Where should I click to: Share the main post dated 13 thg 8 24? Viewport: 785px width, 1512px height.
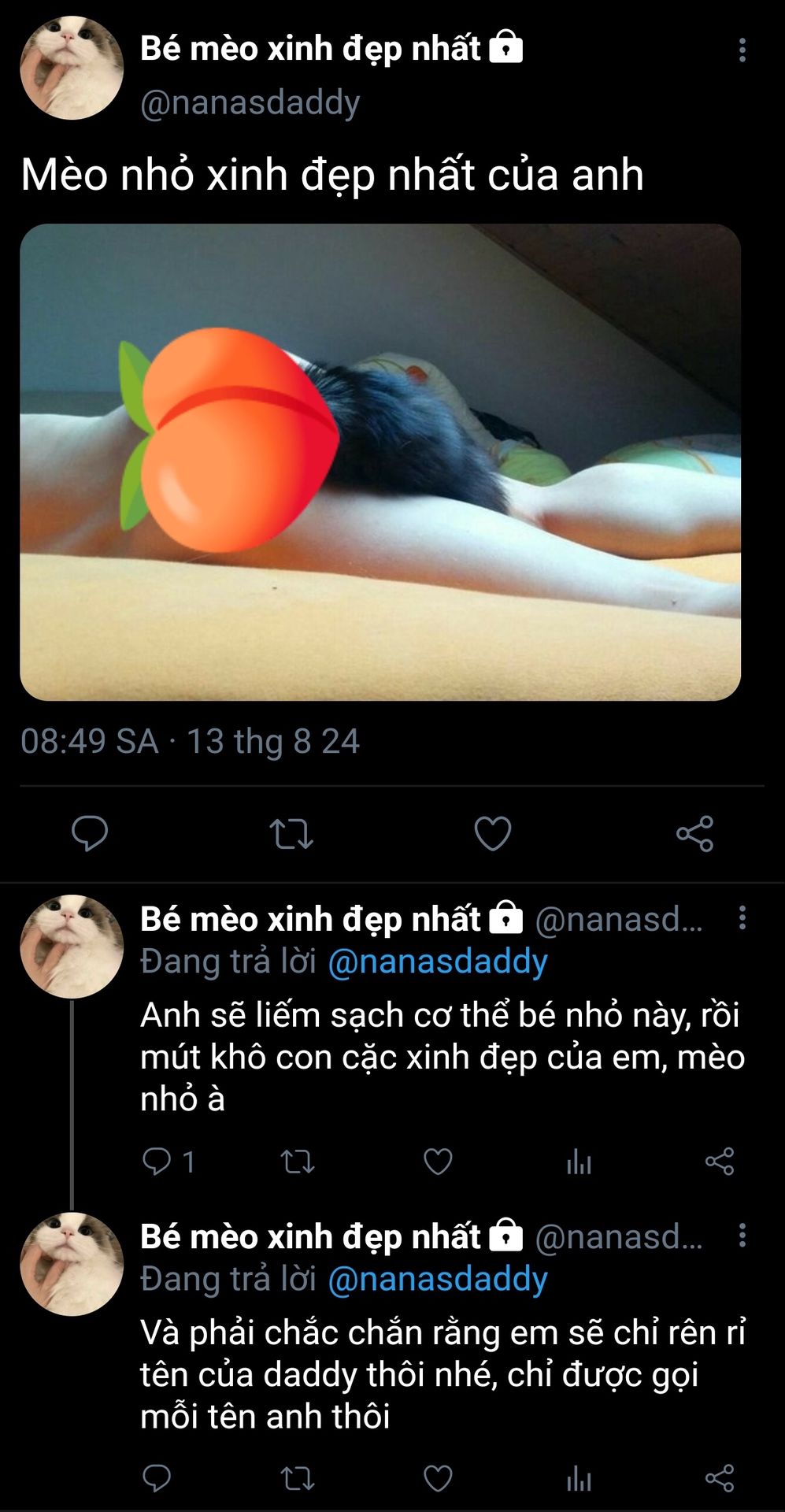694,834
